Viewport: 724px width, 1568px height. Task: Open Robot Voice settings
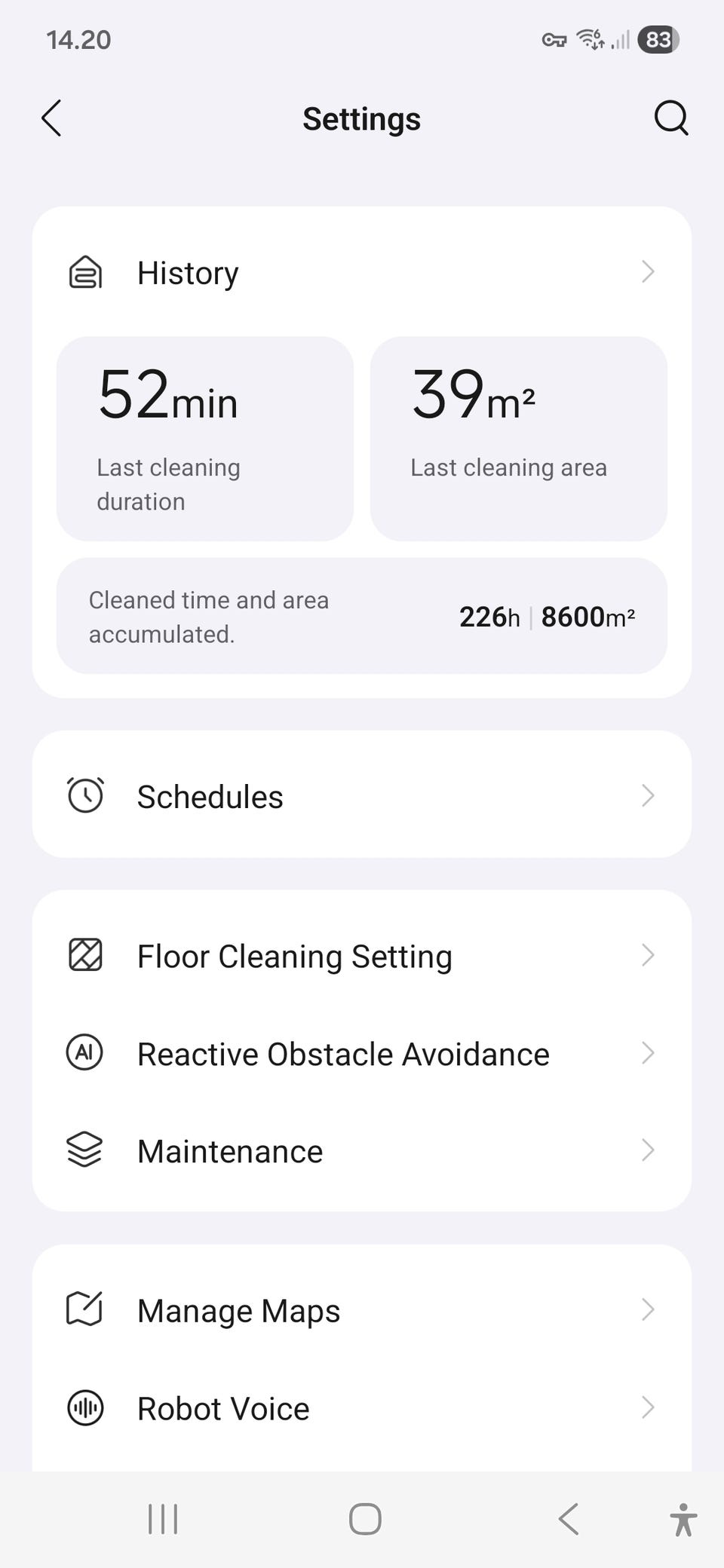(x=362, y=1408)
